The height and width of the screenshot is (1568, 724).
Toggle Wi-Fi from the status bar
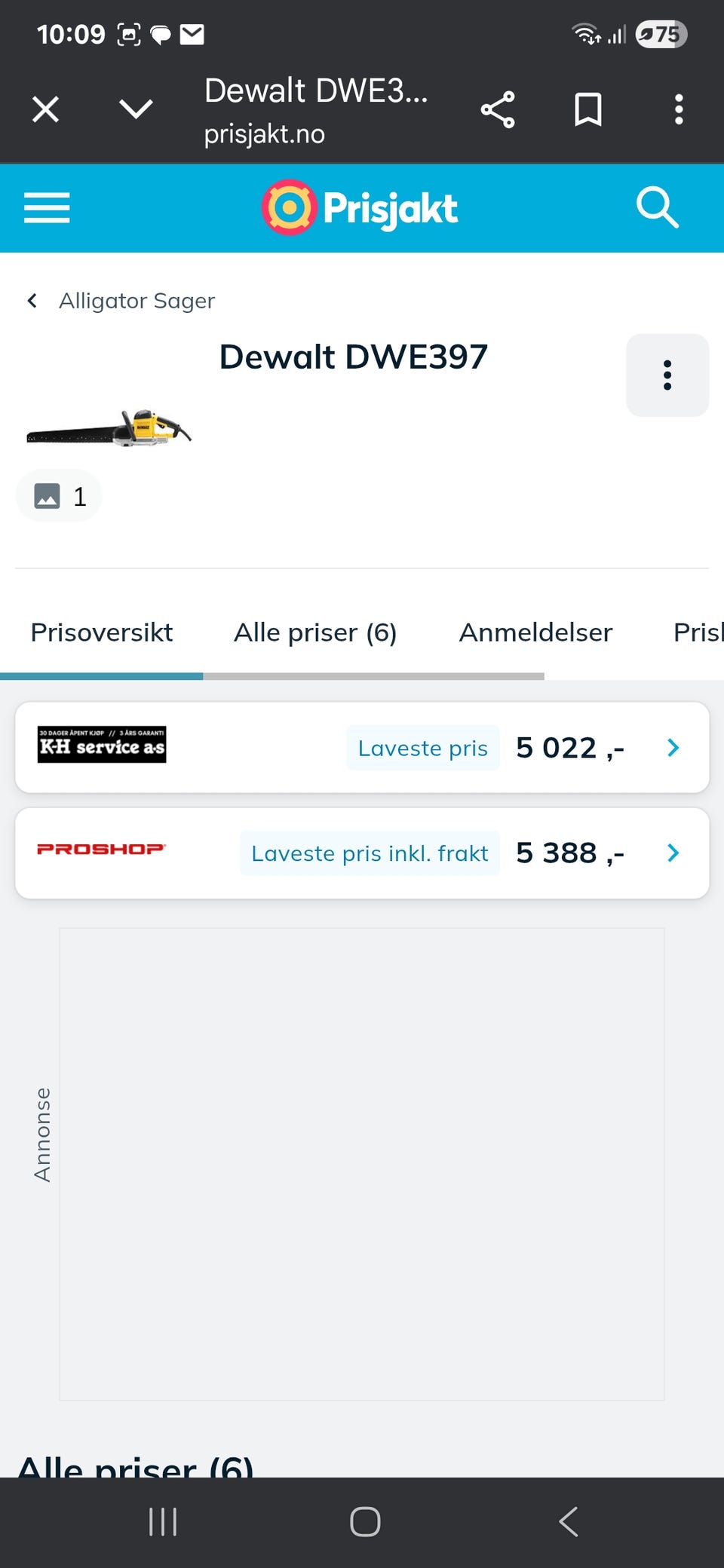pos(584,34)
